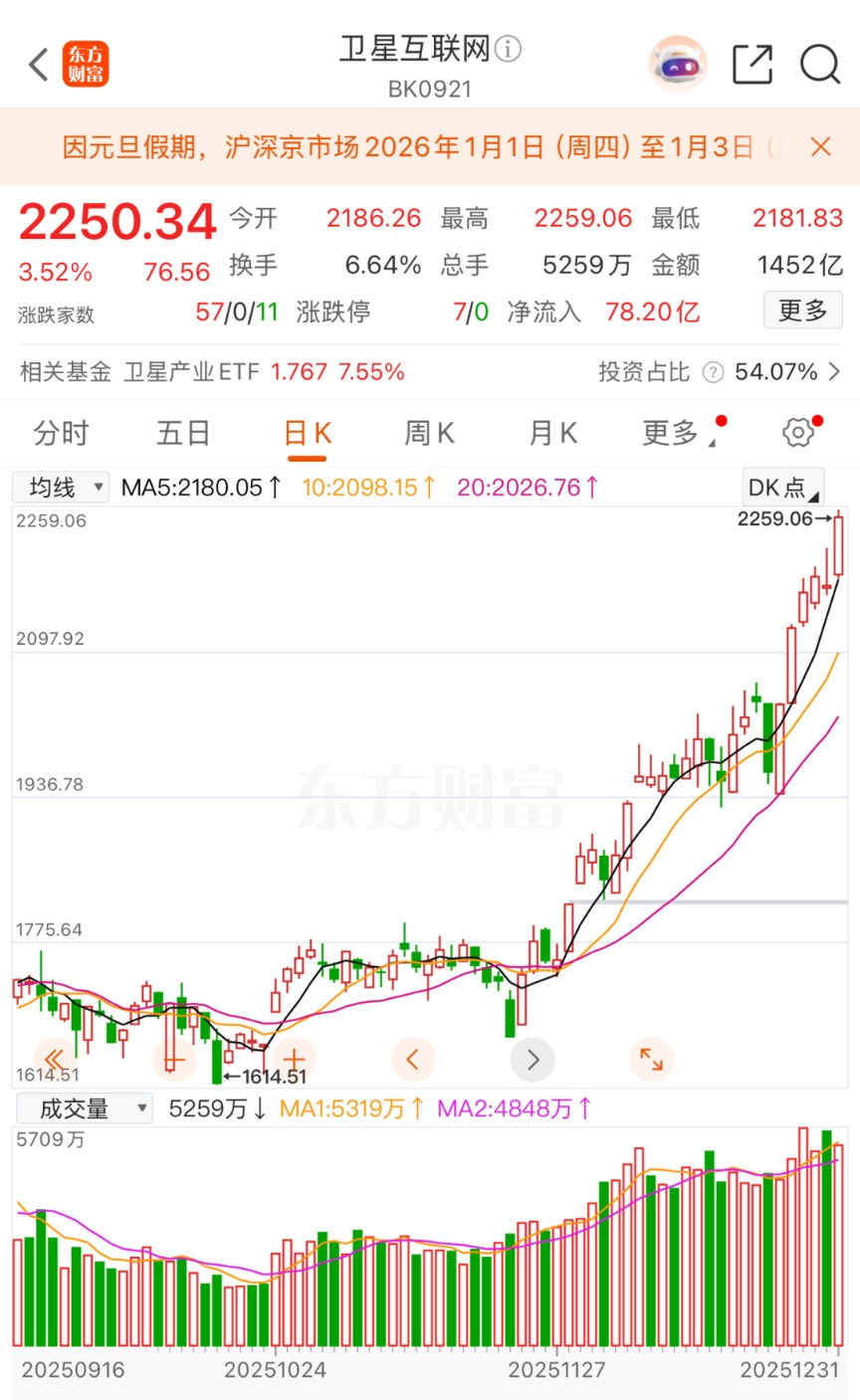Image resolution: width=860 pixels, height=1400 pixels.
Task: Open the search magnifier
Action: (x=820, y=65)
